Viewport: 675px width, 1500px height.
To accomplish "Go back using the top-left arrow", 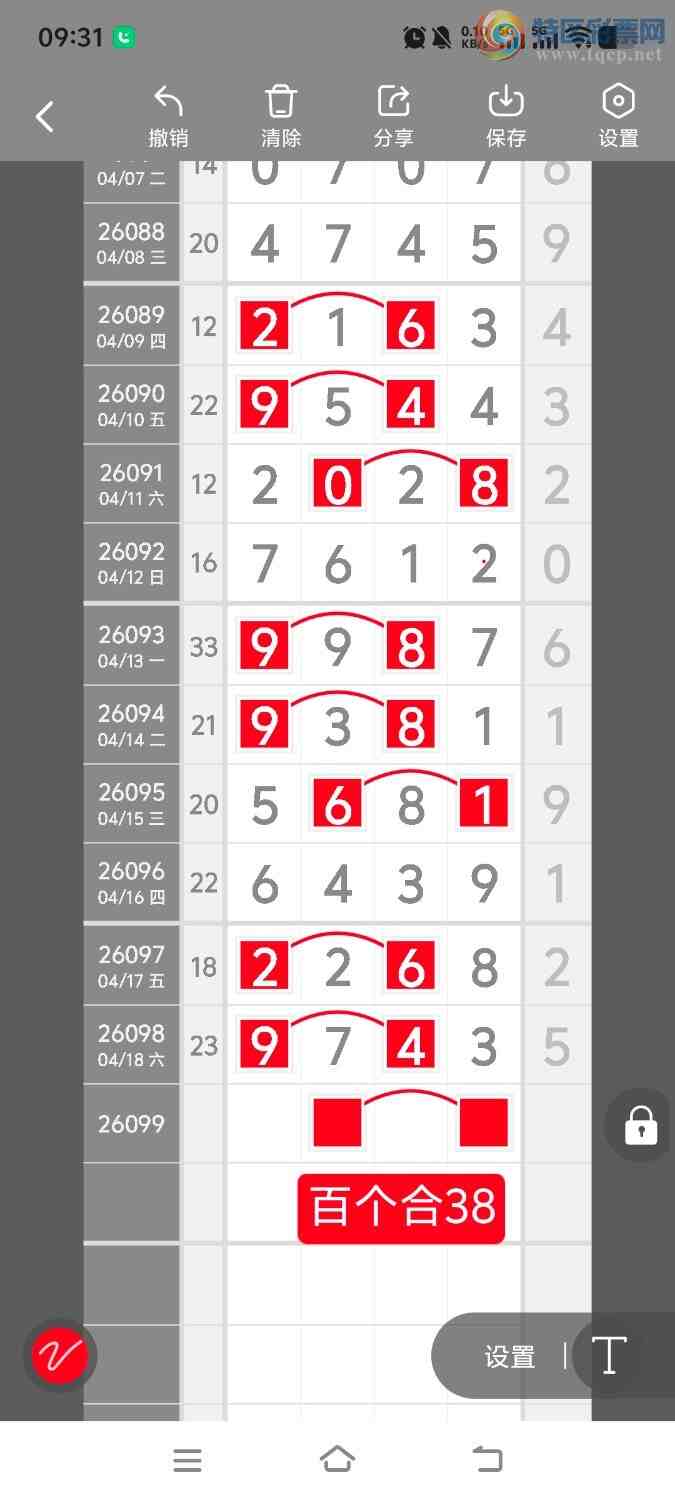I will [44, 117].
